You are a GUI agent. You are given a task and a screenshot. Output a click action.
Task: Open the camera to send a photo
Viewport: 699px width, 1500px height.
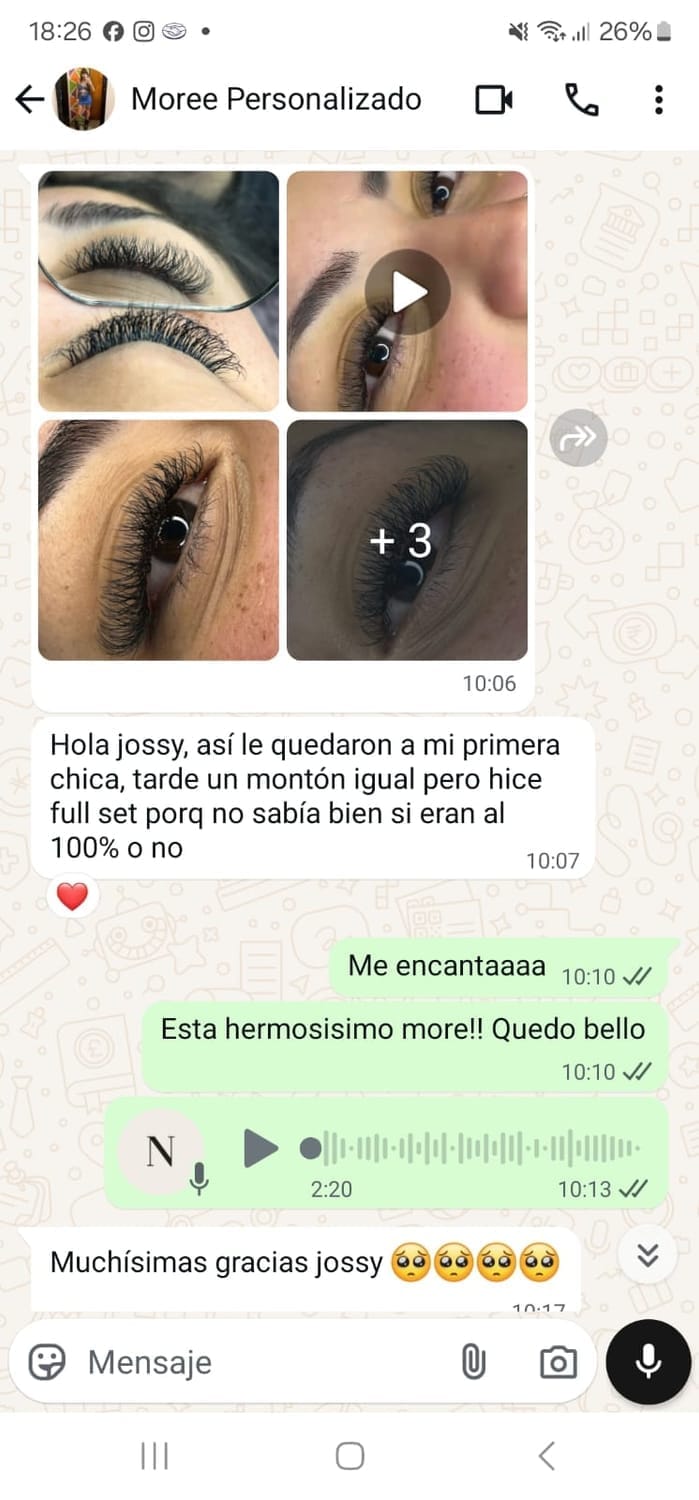coord(558,1361)
